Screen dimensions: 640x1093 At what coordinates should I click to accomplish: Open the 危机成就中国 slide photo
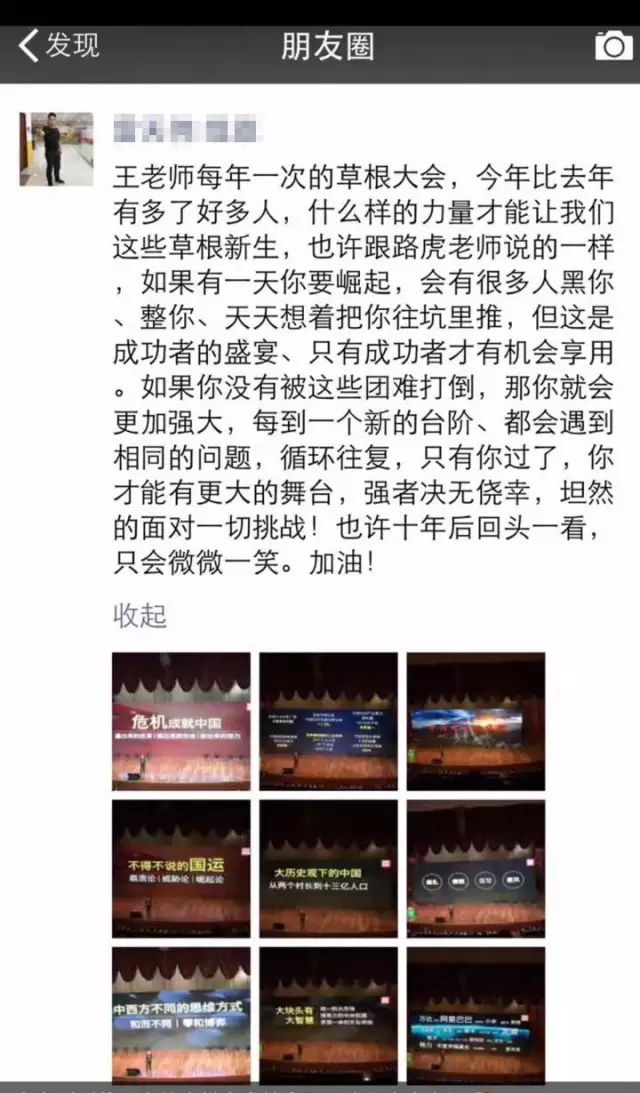pyautogui.click(x=181, y=721)
